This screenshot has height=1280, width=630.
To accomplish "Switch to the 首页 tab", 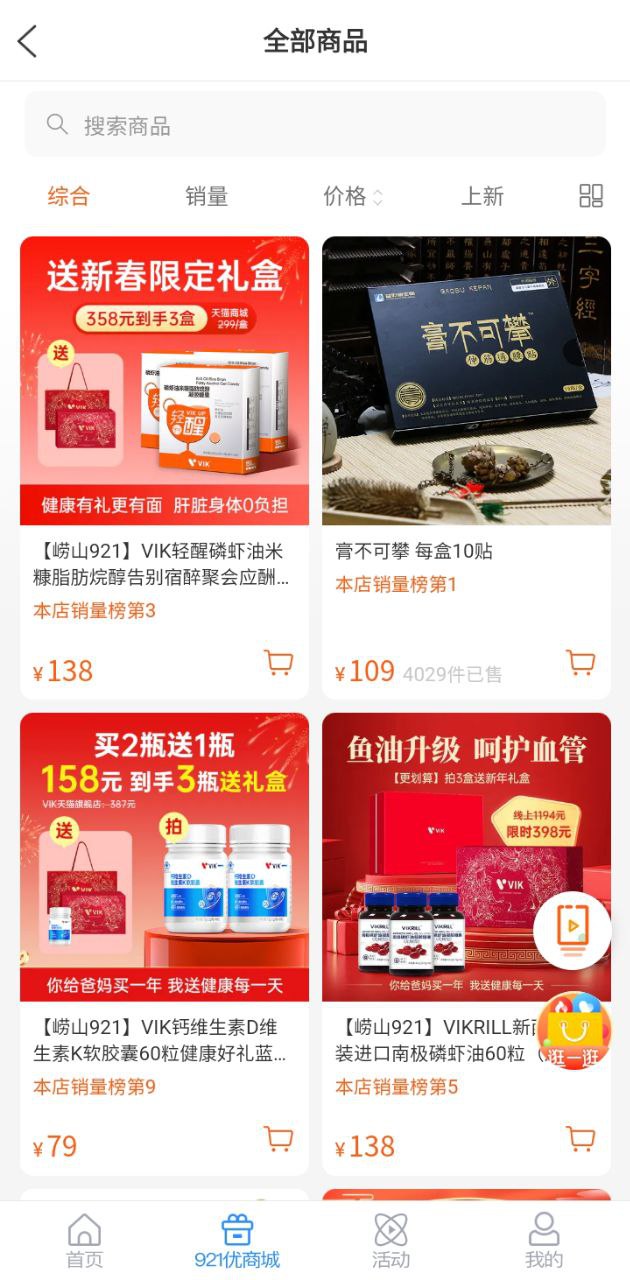I will click(84, 1240).
